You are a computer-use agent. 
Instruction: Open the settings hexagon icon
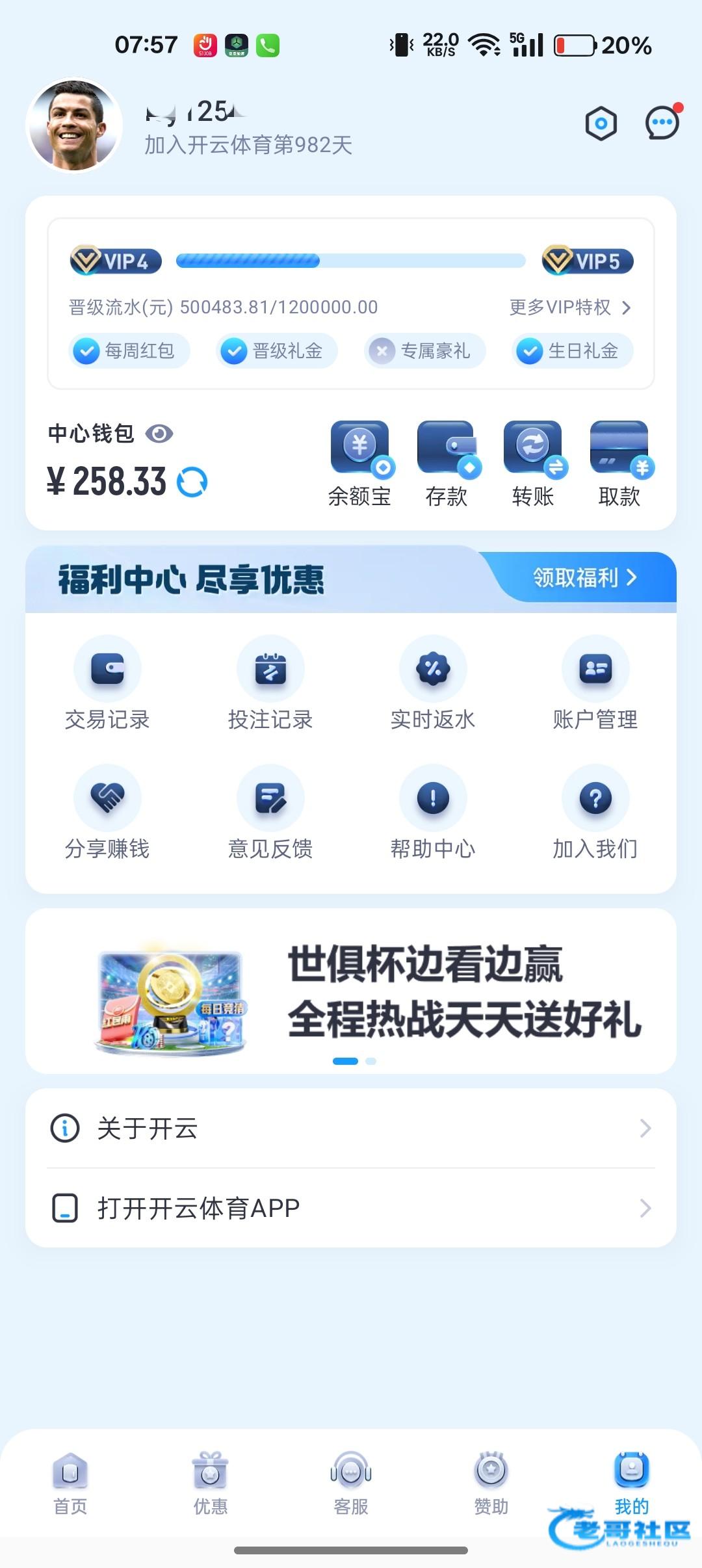point(601,124)
